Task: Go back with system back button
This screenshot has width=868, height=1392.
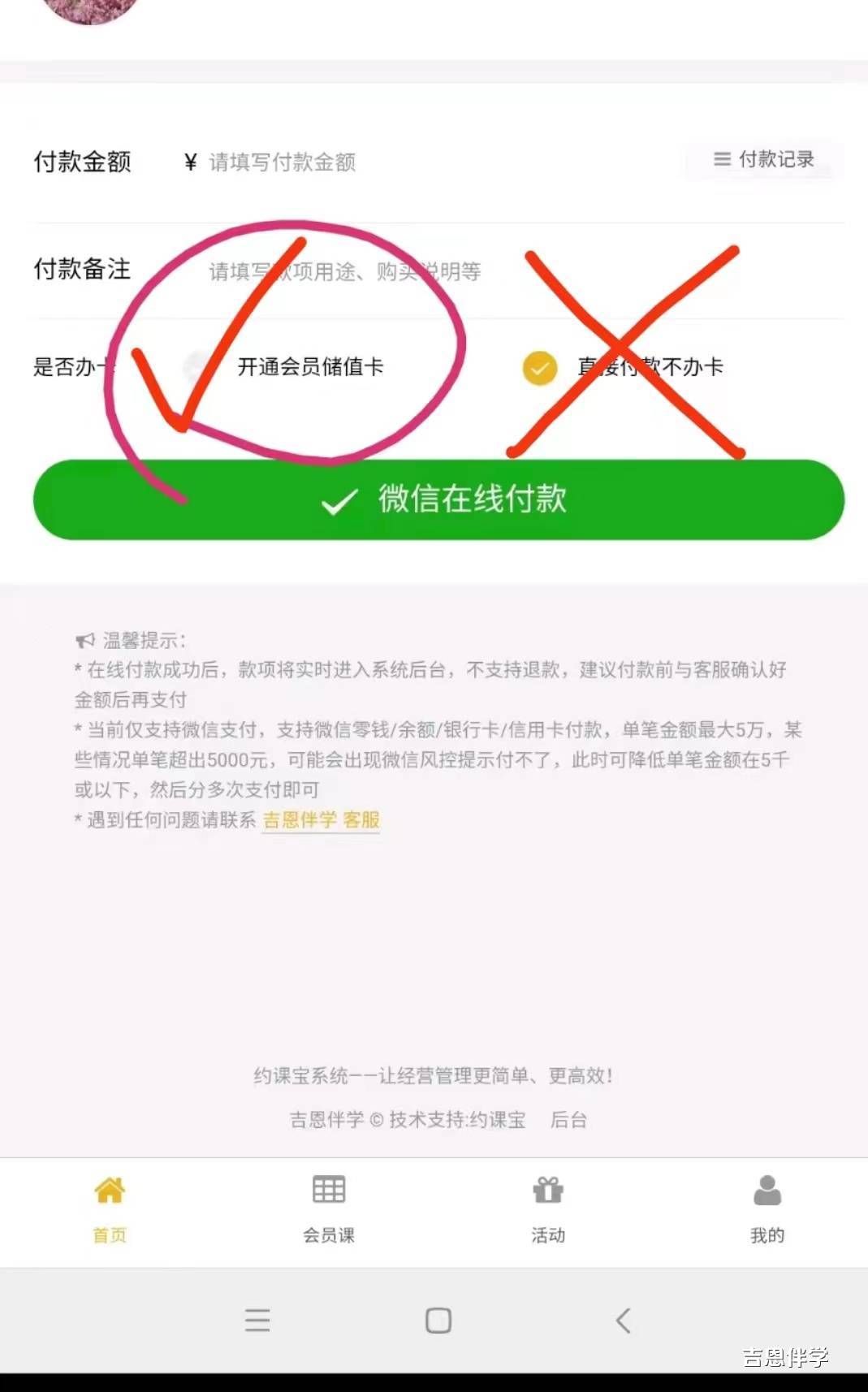Action: pos(623,1321)
